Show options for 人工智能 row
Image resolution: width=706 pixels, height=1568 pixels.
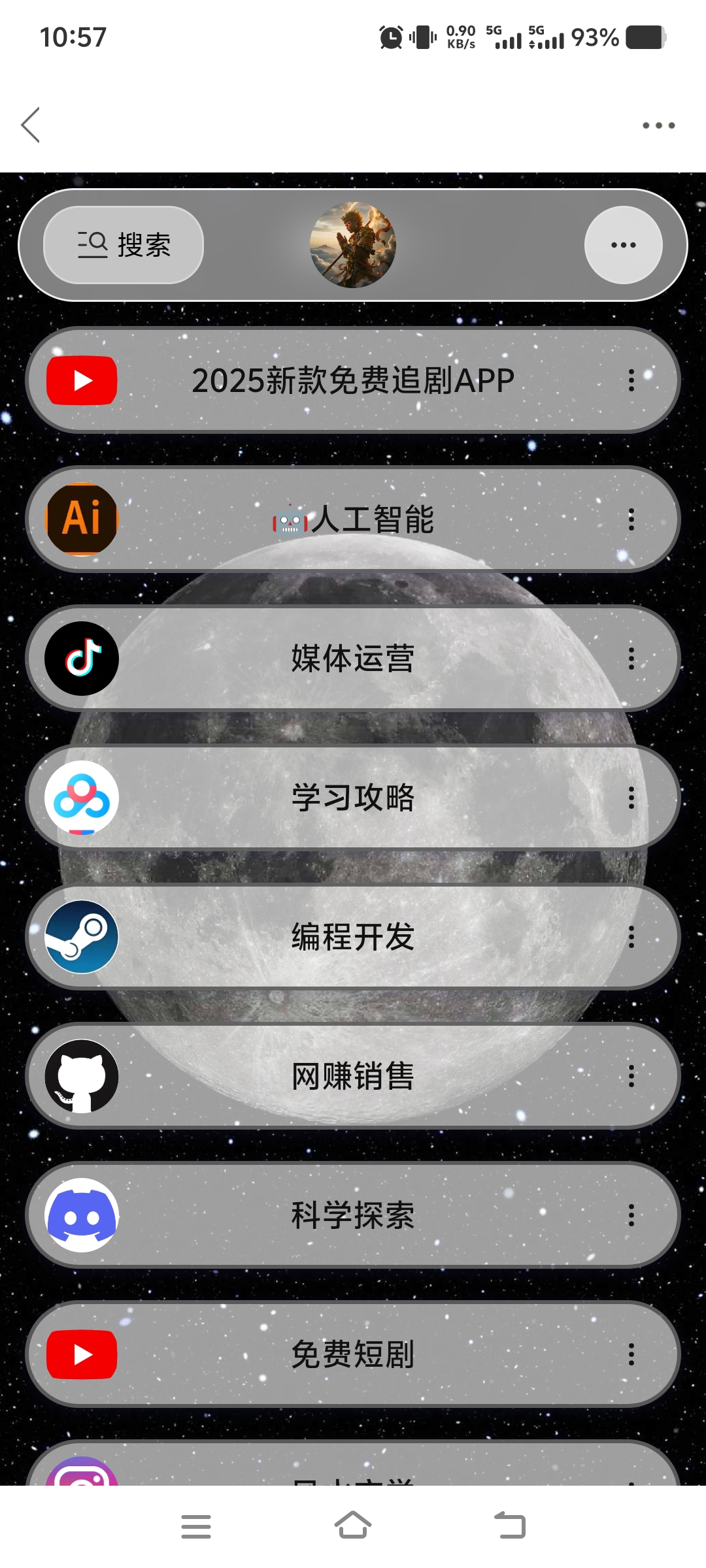click(x=631, y=519)
